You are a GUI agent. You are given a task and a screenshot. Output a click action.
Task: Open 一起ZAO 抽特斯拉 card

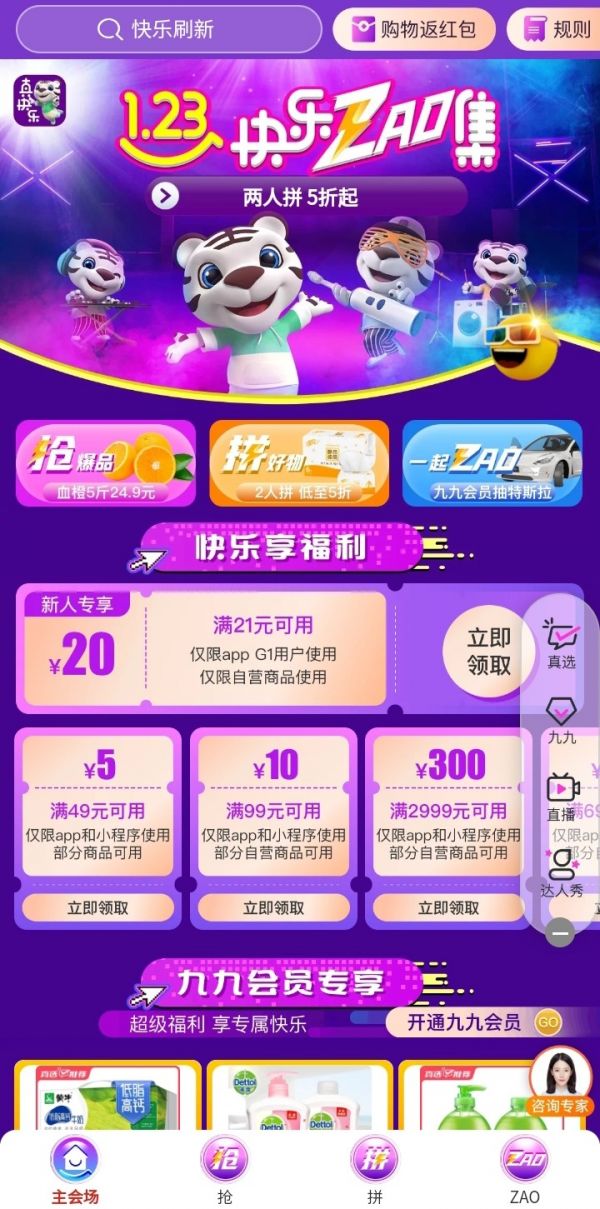[x=492, y=462]
